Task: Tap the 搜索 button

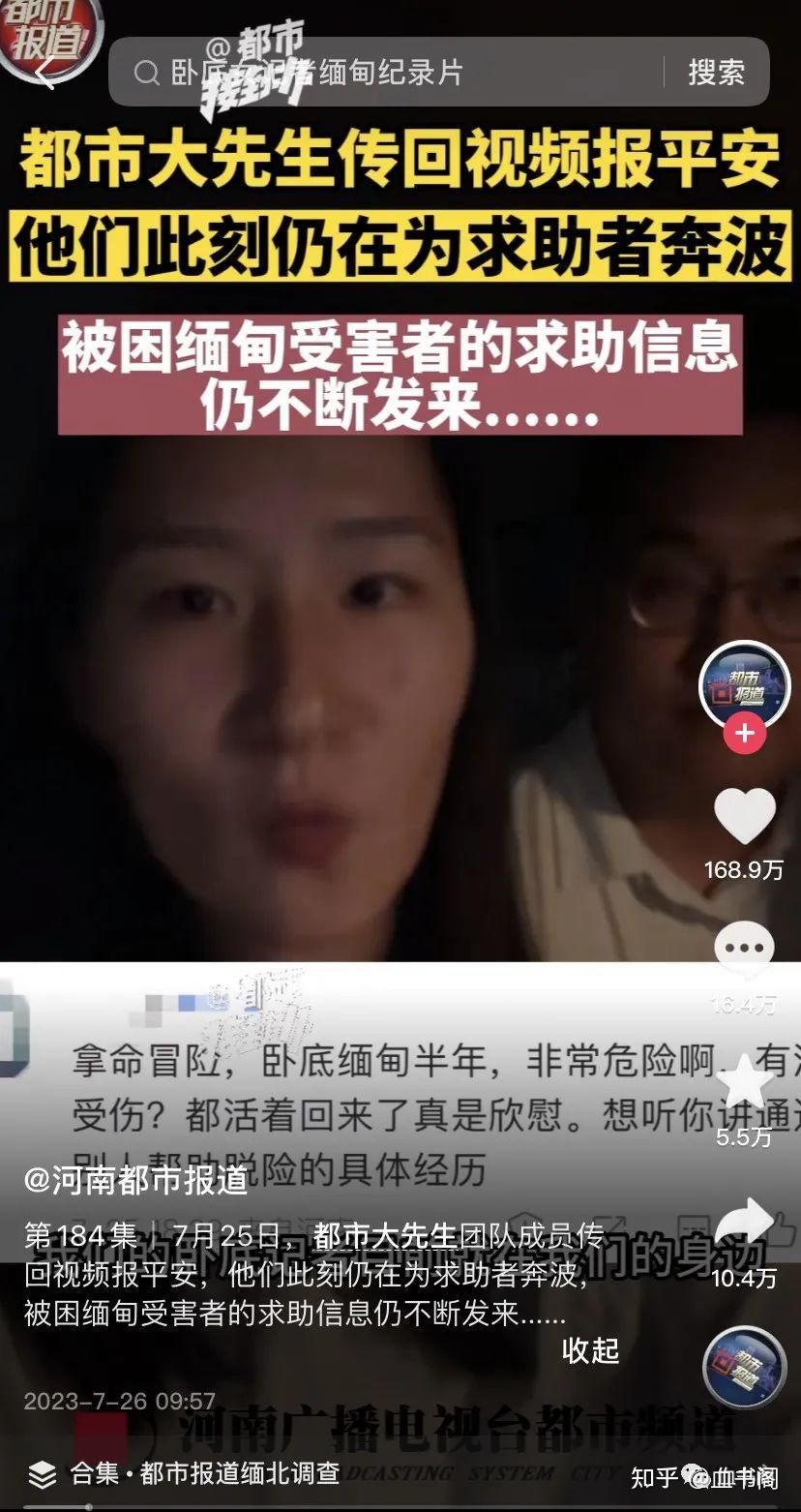Action: coord(716,73)
